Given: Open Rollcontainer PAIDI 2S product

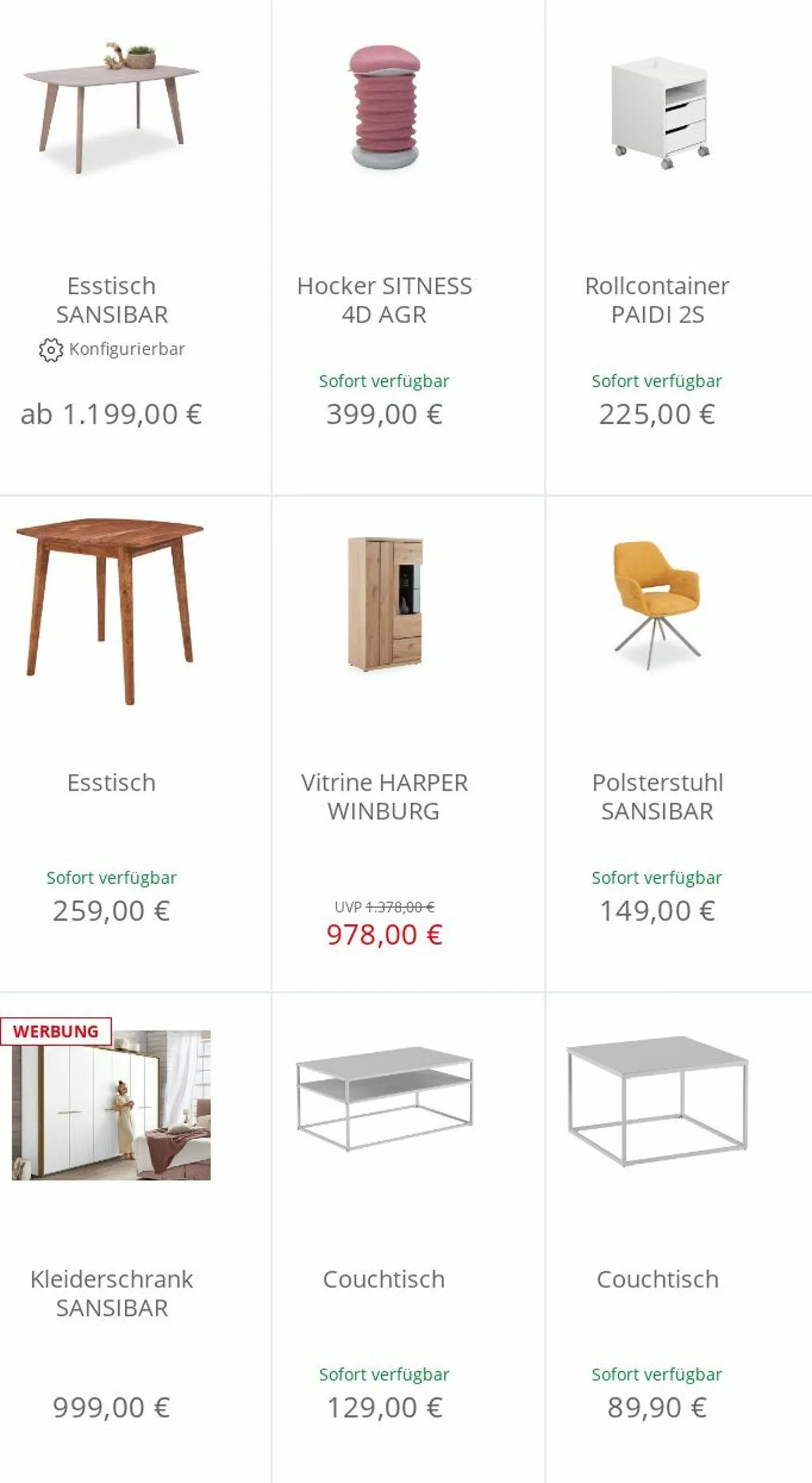Looking at the screenshot, I should point(679,247).
